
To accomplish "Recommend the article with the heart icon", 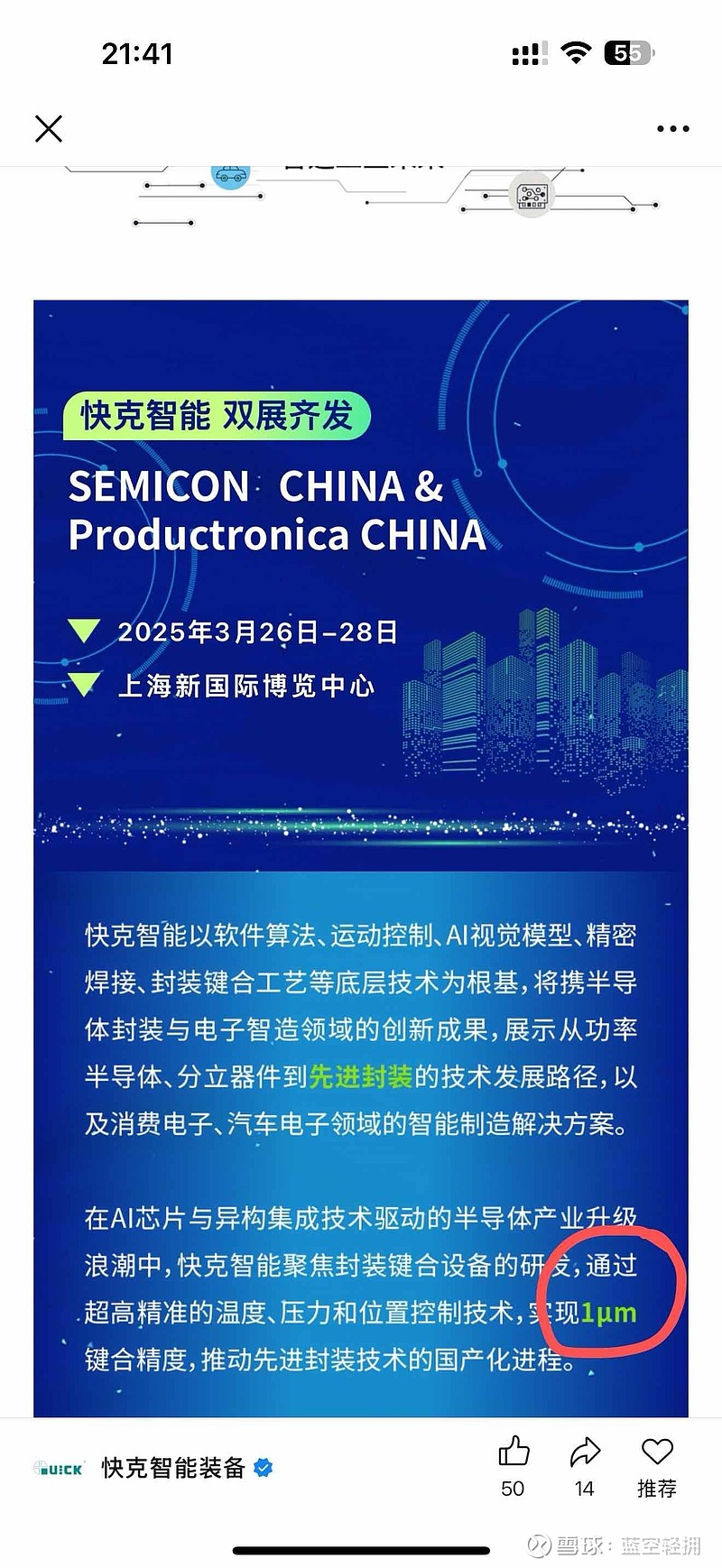I will 657,1467.
